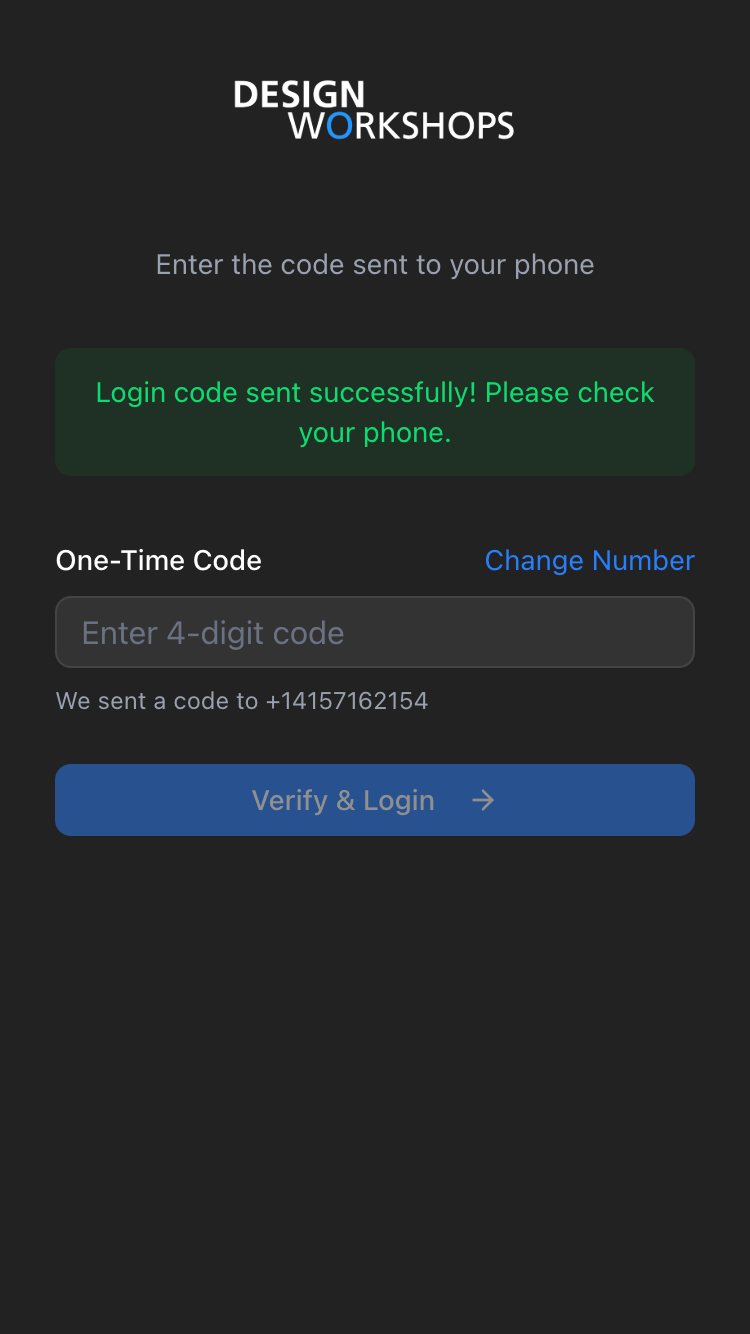Image resolution: width=750 pixels, height=1334 pixels.
Task: Click the 'Enter the code sent to your phone' heading
Action: 375,264
